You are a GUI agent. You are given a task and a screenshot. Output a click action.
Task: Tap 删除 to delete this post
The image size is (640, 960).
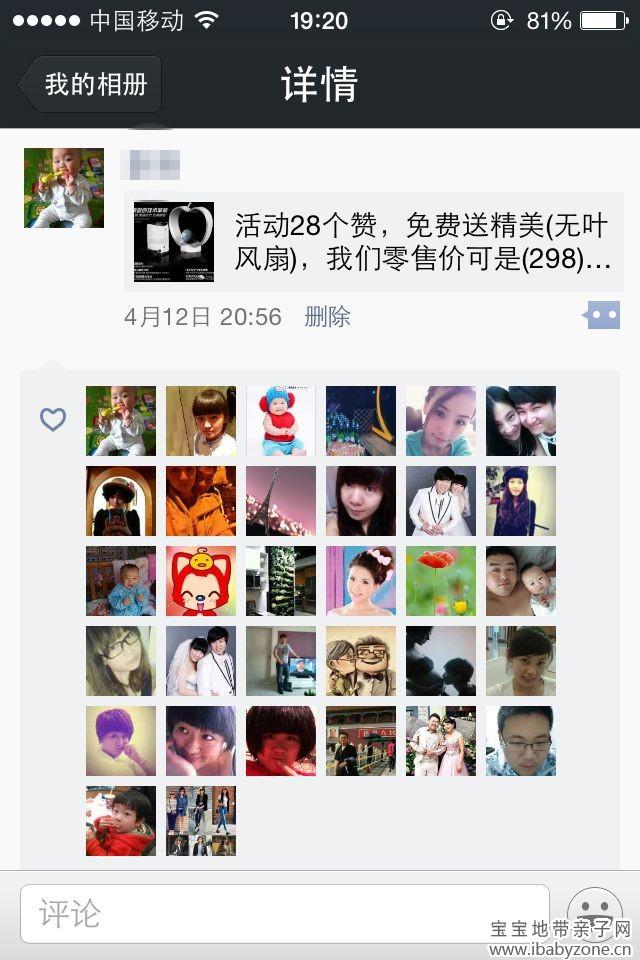tap(327, 317)
